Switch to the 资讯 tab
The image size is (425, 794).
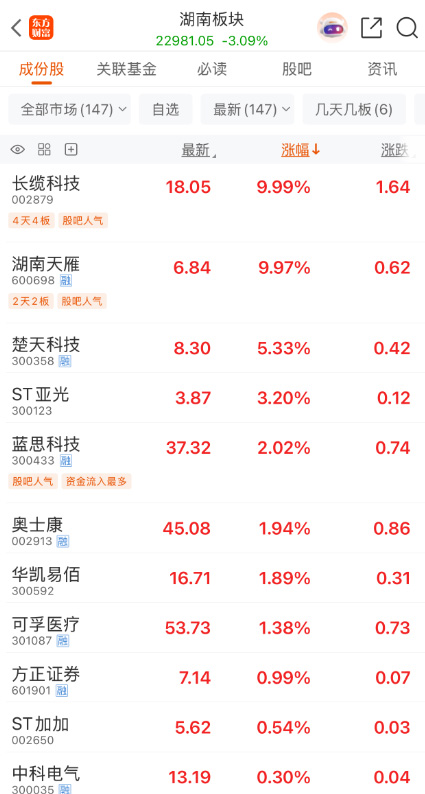click(382, 69)
